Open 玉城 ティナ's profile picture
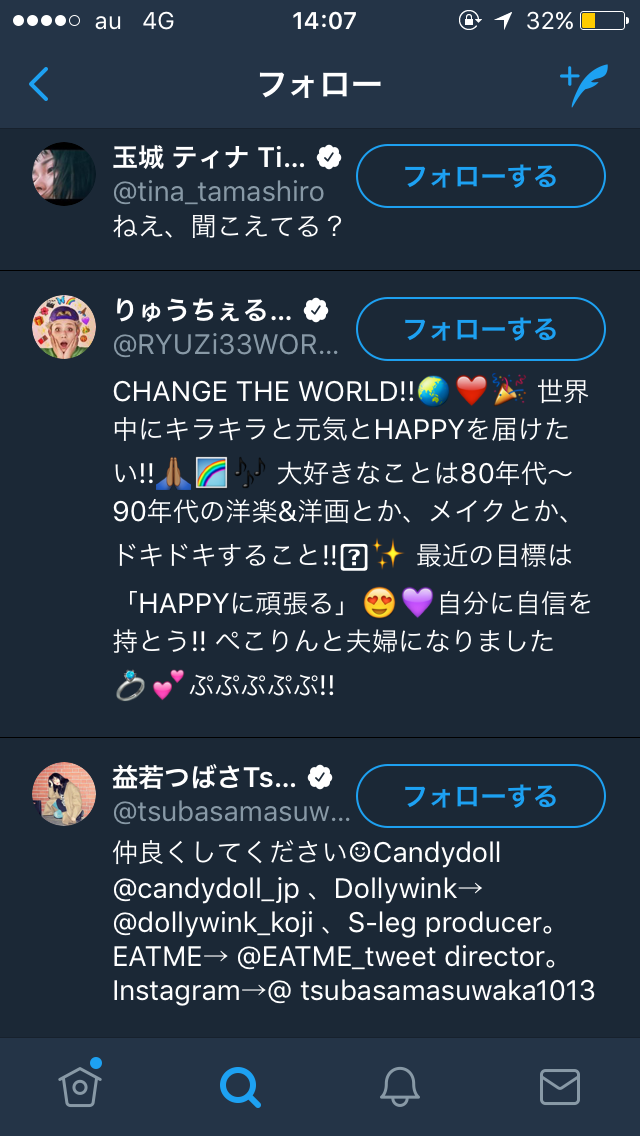The height and width of the screenshot is (1136, 640). coord(64,174)
